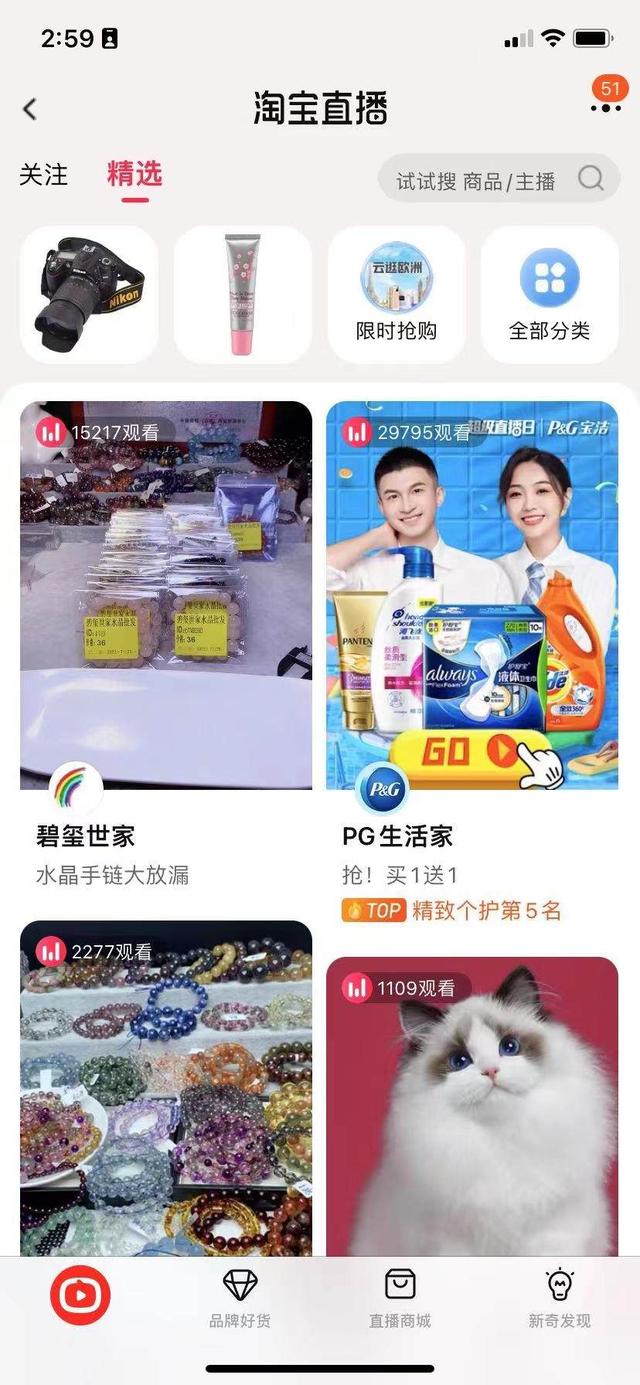
Task: Open the cat livestream with 1109观看
Action: tap(472, 1105)
